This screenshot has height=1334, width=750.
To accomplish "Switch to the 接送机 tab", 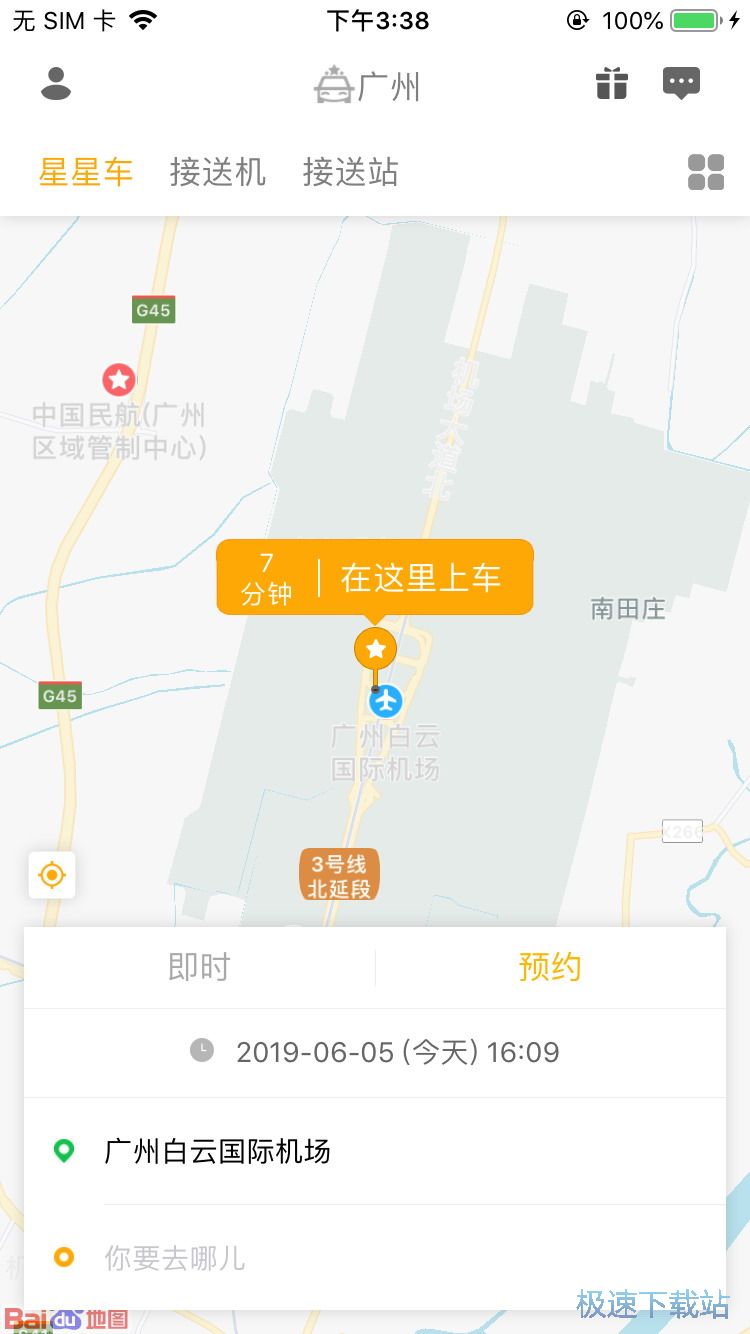I will pyautogui.click(x=218, y=172).
